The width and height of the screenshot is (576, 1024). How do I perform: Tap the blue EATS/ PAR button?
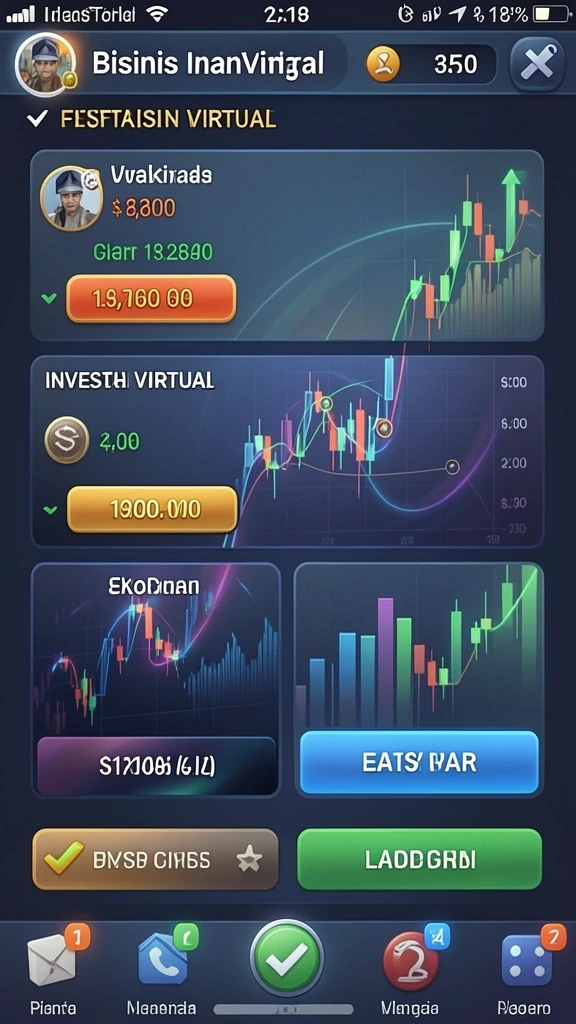(419, 762)
